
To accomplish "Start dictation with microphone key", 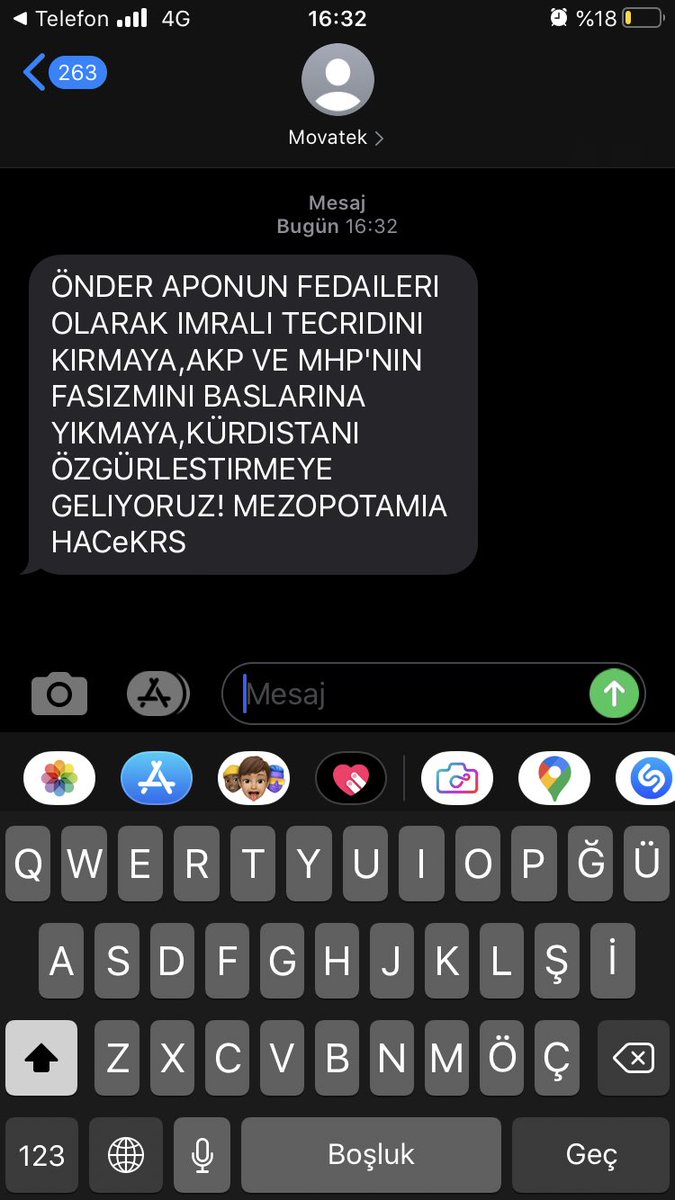I will [202, 1156].
